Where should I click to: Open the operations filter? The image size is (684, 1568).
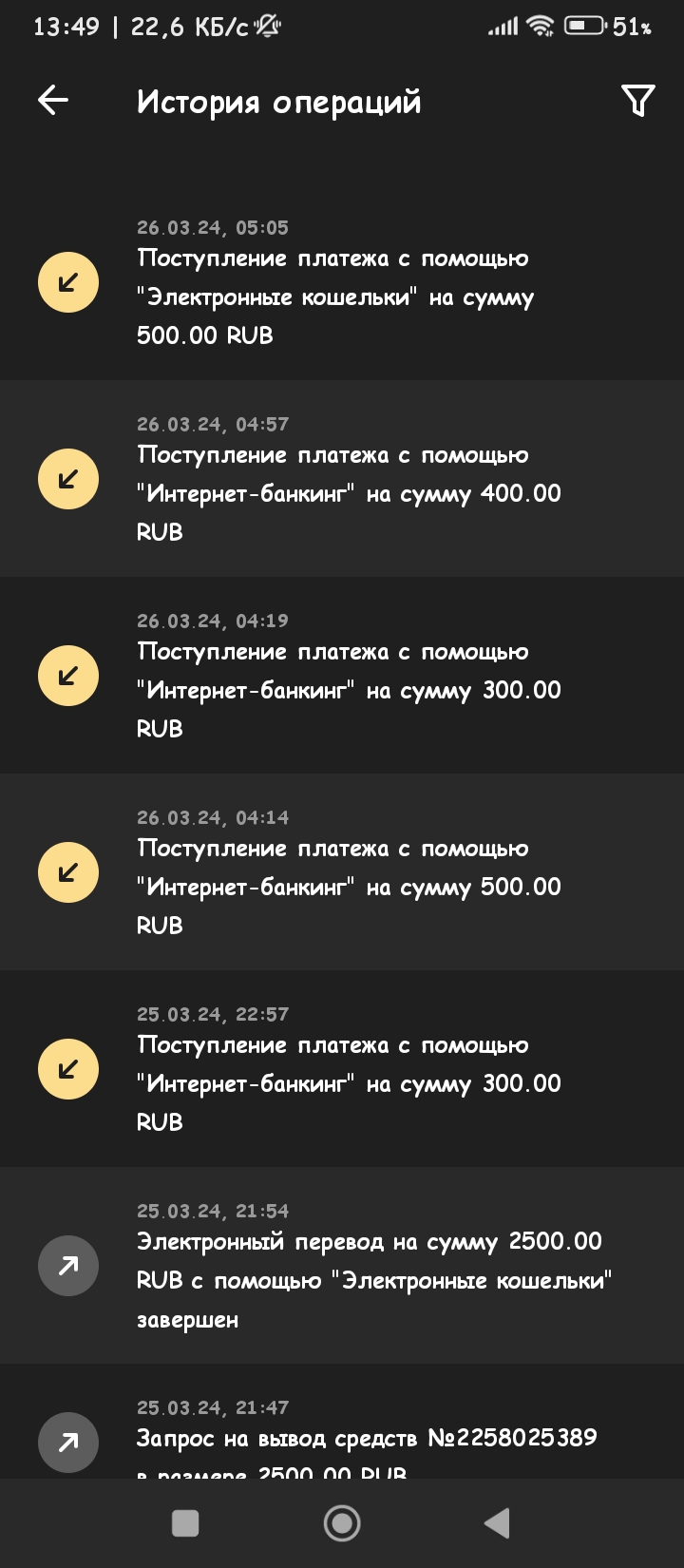coord(637,100)
